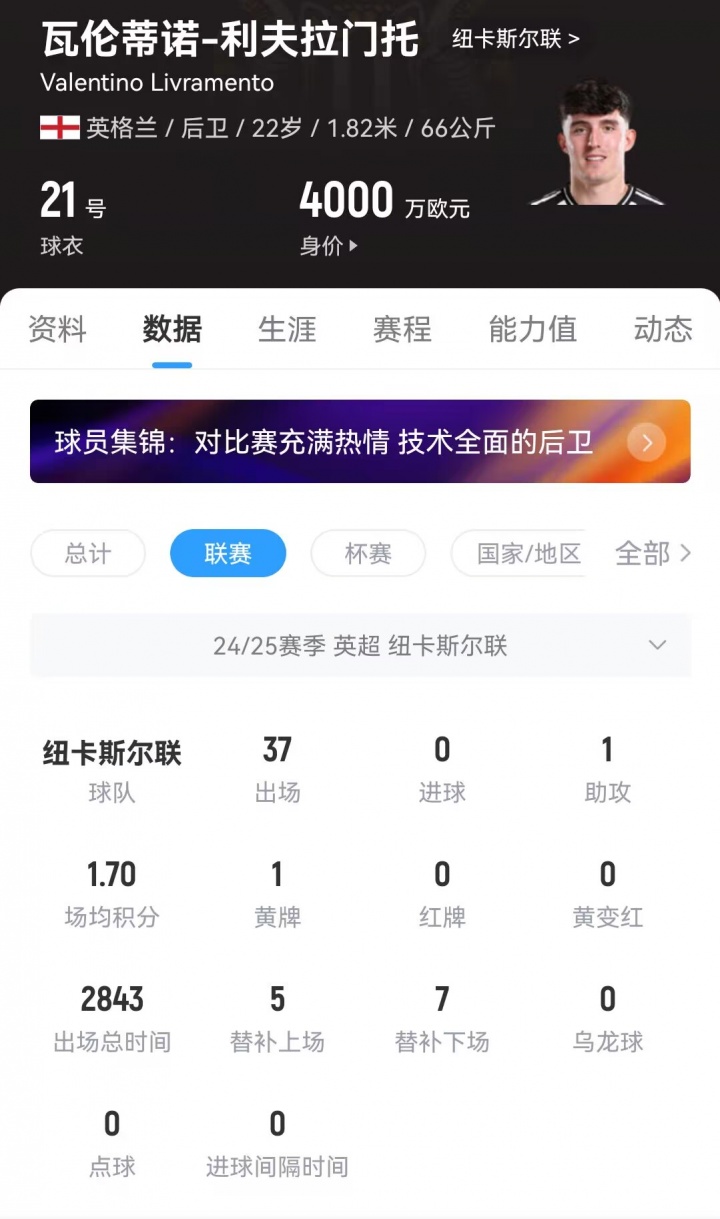Select the 数据 tab
The width and height of the screenshot is (720, 1219).
[172, 329]
